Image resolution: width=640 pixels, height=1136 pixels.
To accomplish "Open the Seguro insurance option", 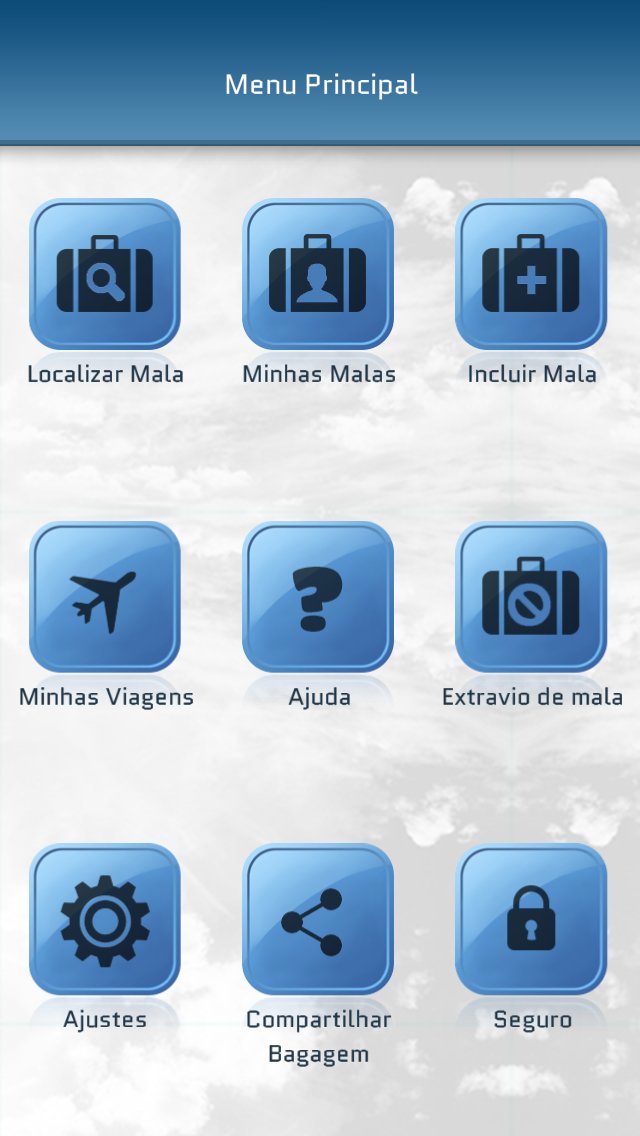I will (x=531, y=920).
